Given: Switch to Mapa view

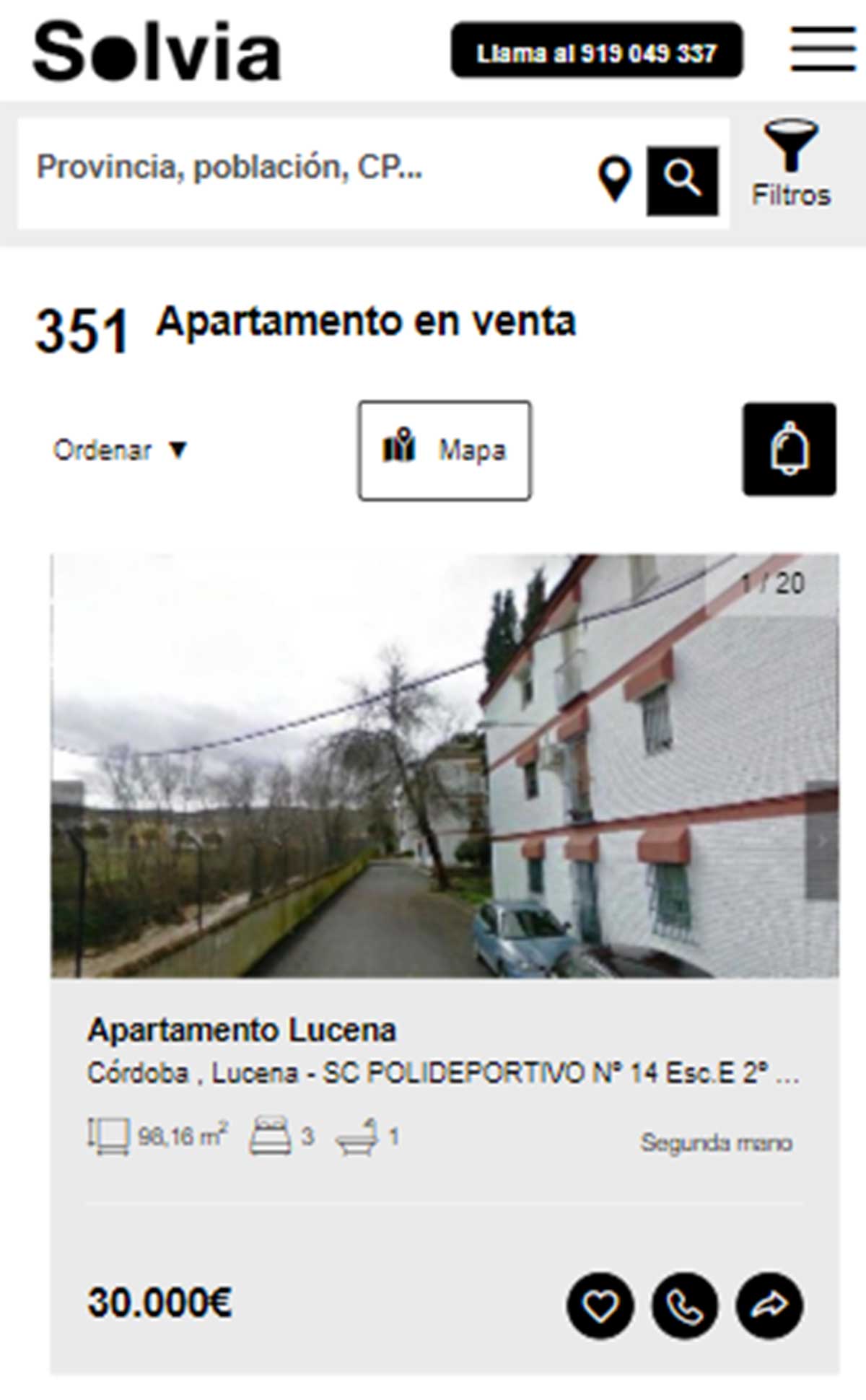Looking at the screenshot, I should click(445, 450).
